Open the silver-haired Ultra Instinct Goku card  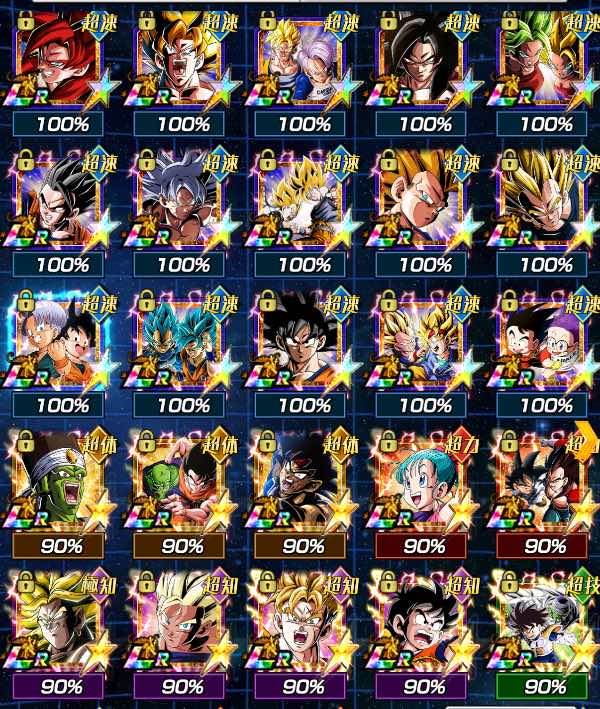pyautogui.click(x=183, y=205)
